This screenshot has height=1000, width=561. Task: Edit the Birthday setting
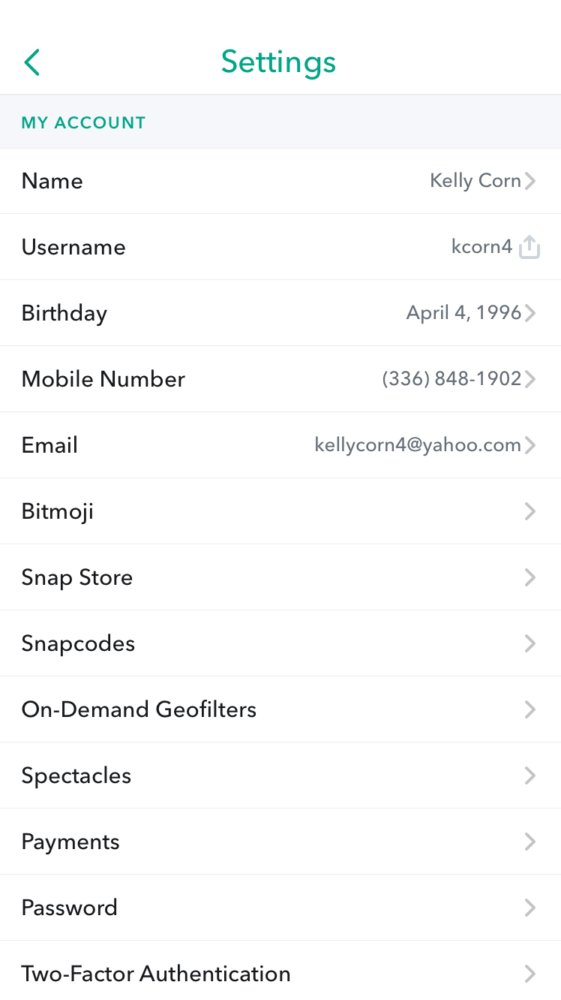280,313
